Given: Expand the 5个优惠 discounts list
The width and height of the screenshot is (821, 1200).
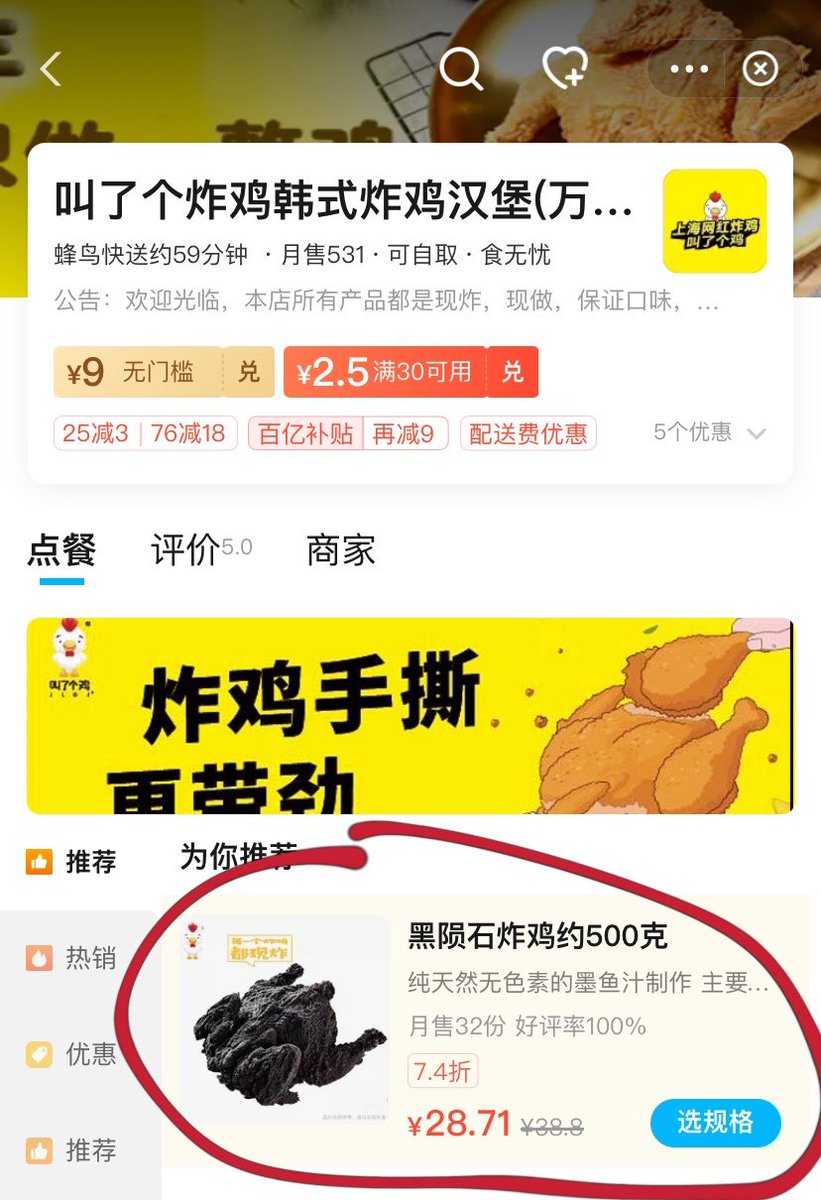Looking at the screenshot, I should coord(710,432).
